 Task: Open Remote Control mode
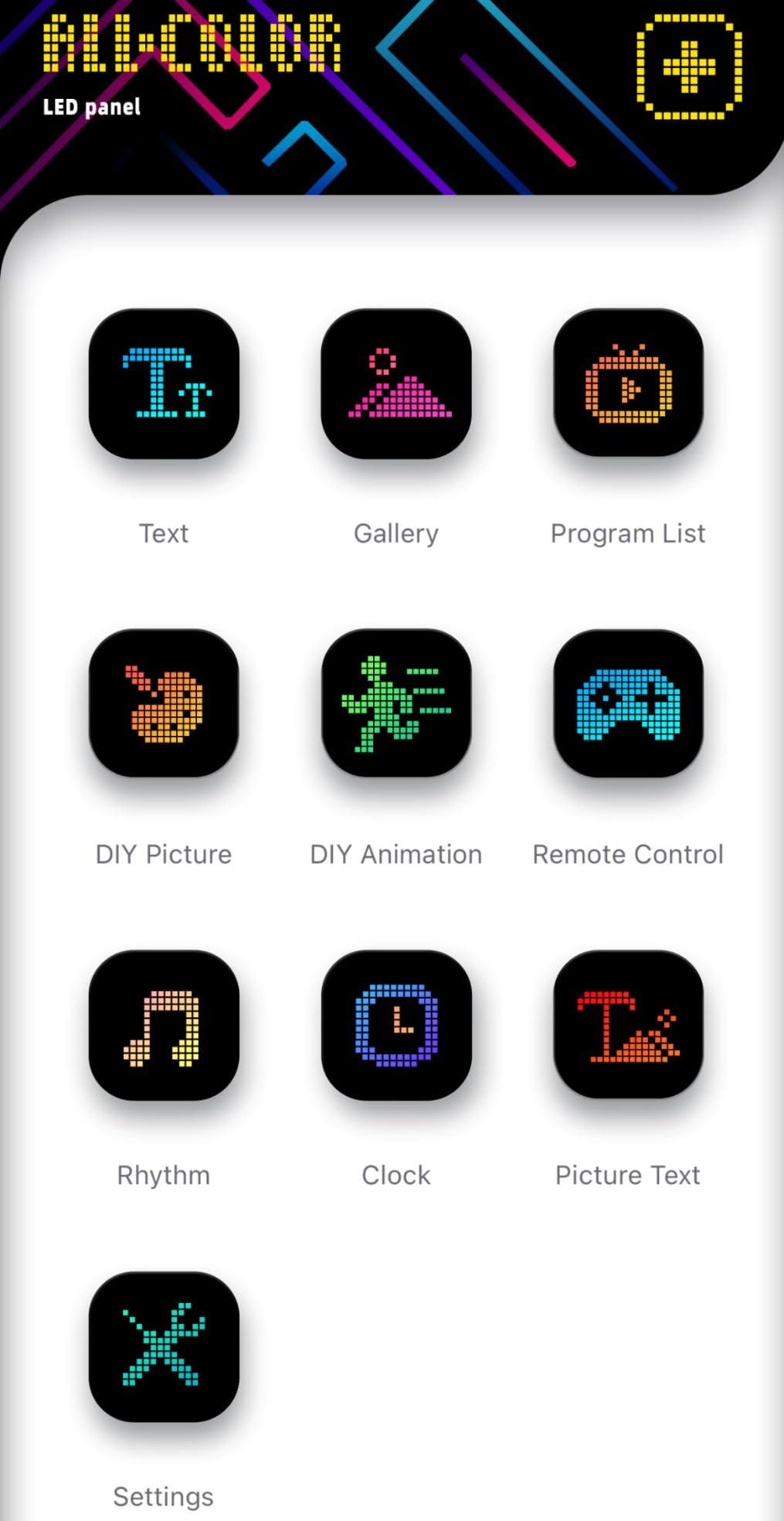[628, 704]
